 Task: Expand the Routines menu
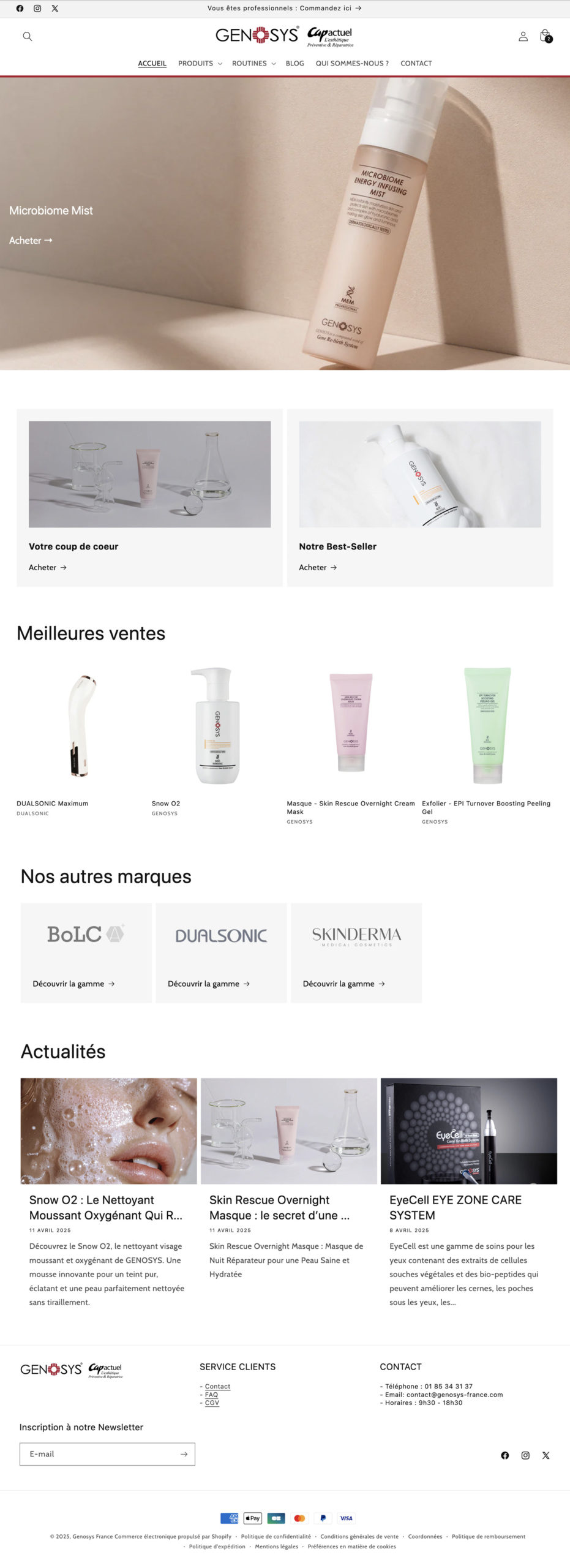pyautogui.click(x=253, y=63)
